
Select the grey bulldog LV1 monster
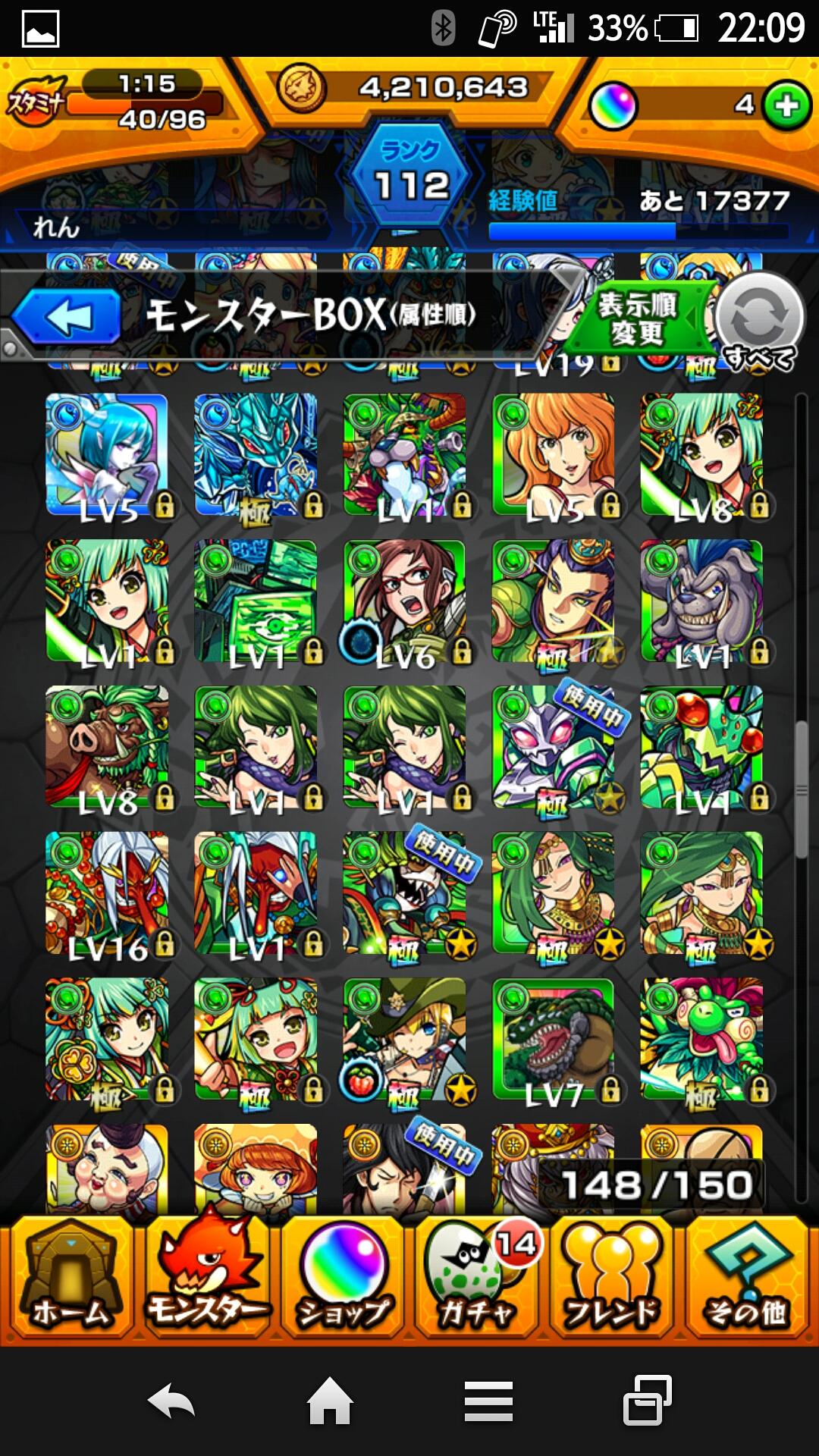pyautogui.click(x=702, y=601)
